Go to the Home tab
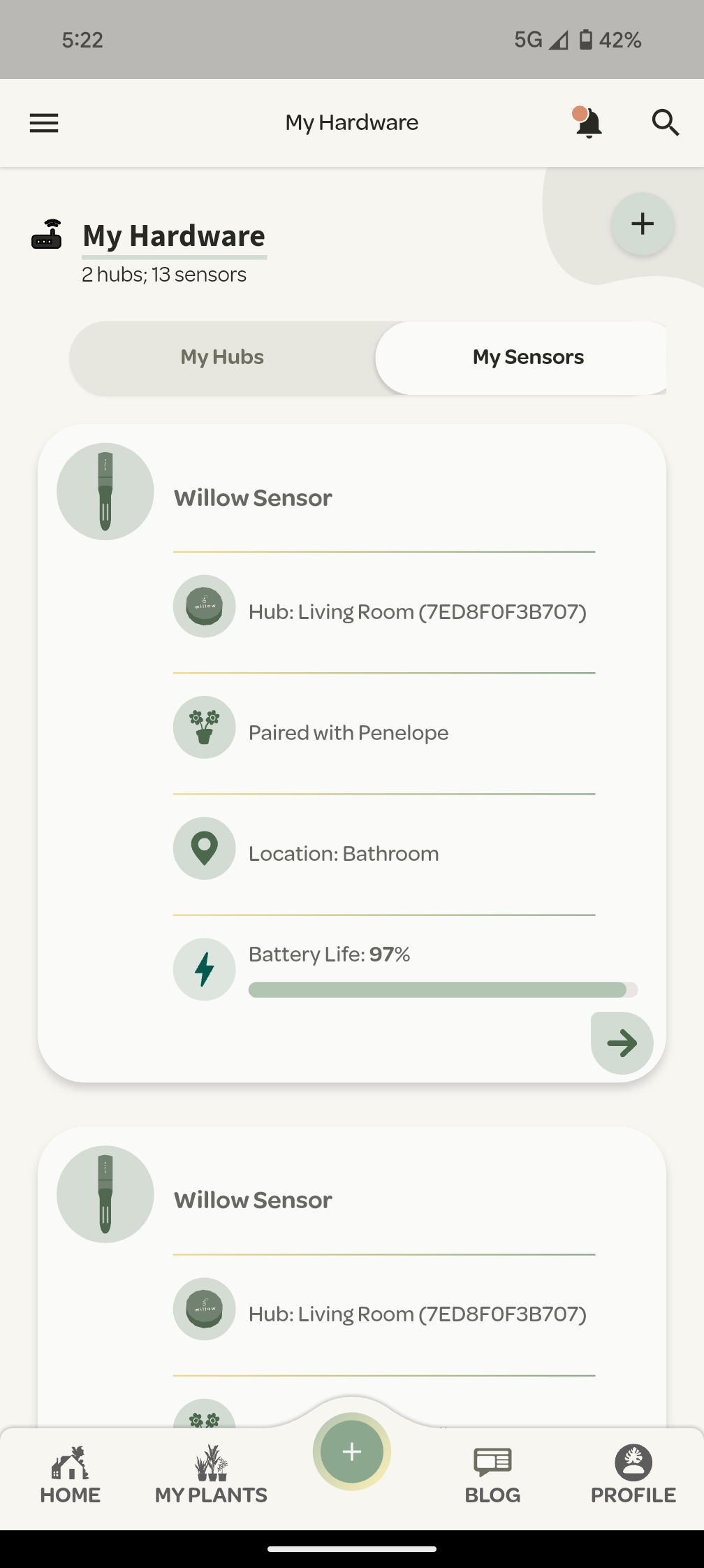Viewport: 704px width, 1568px height. (x=71, y=1475)
